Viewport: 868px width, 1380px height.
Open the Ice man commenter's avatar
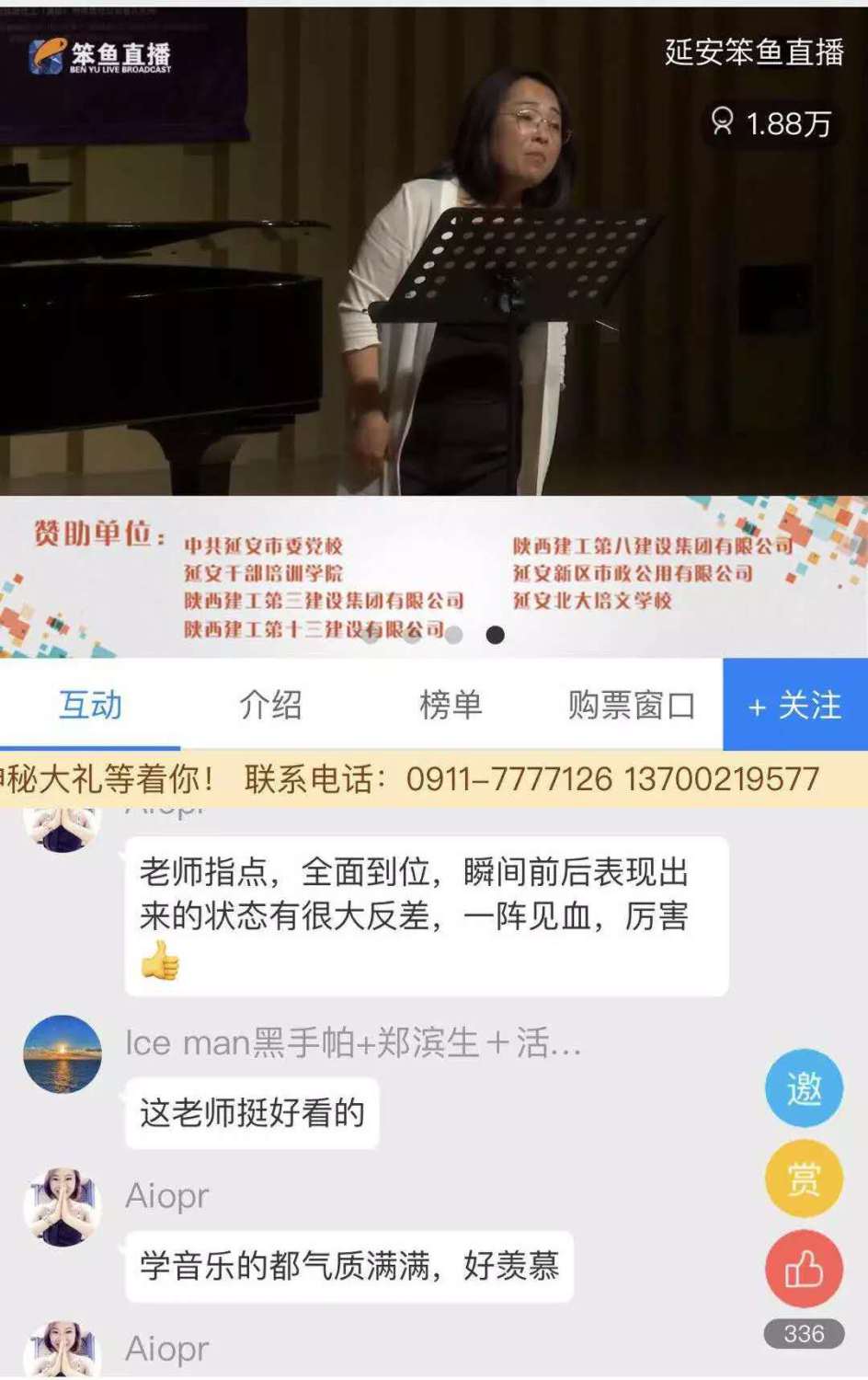pyautogui.click(x=63, y=1054)
